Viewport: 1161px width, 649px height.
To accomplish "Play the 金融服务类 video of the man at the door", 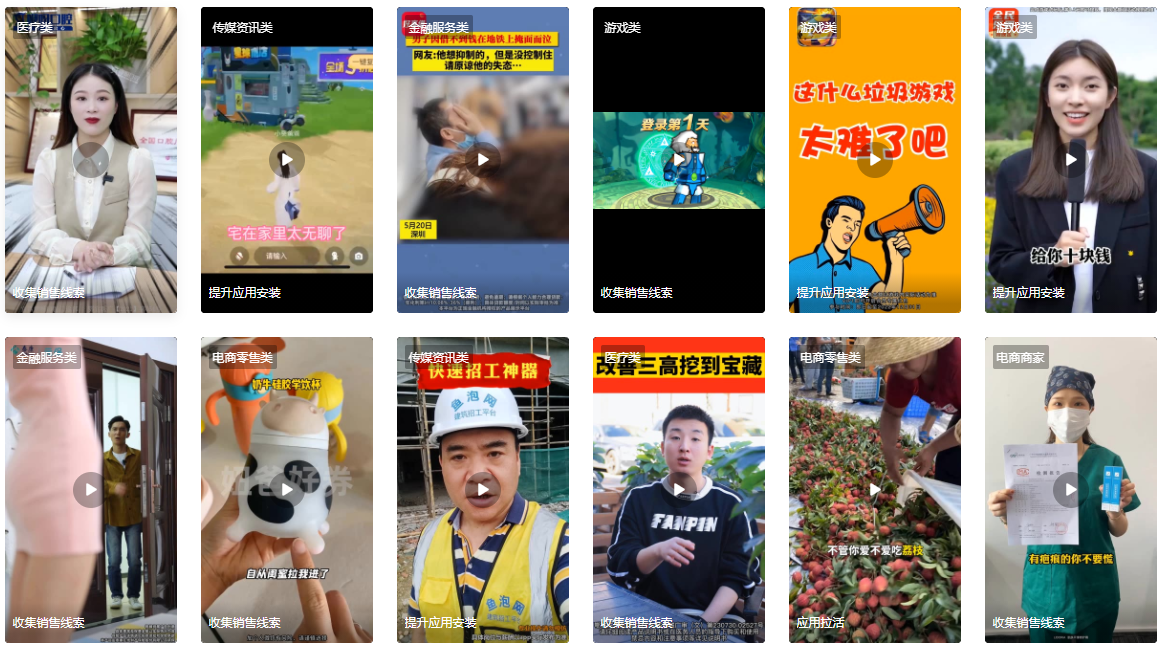I will (91, 490).
